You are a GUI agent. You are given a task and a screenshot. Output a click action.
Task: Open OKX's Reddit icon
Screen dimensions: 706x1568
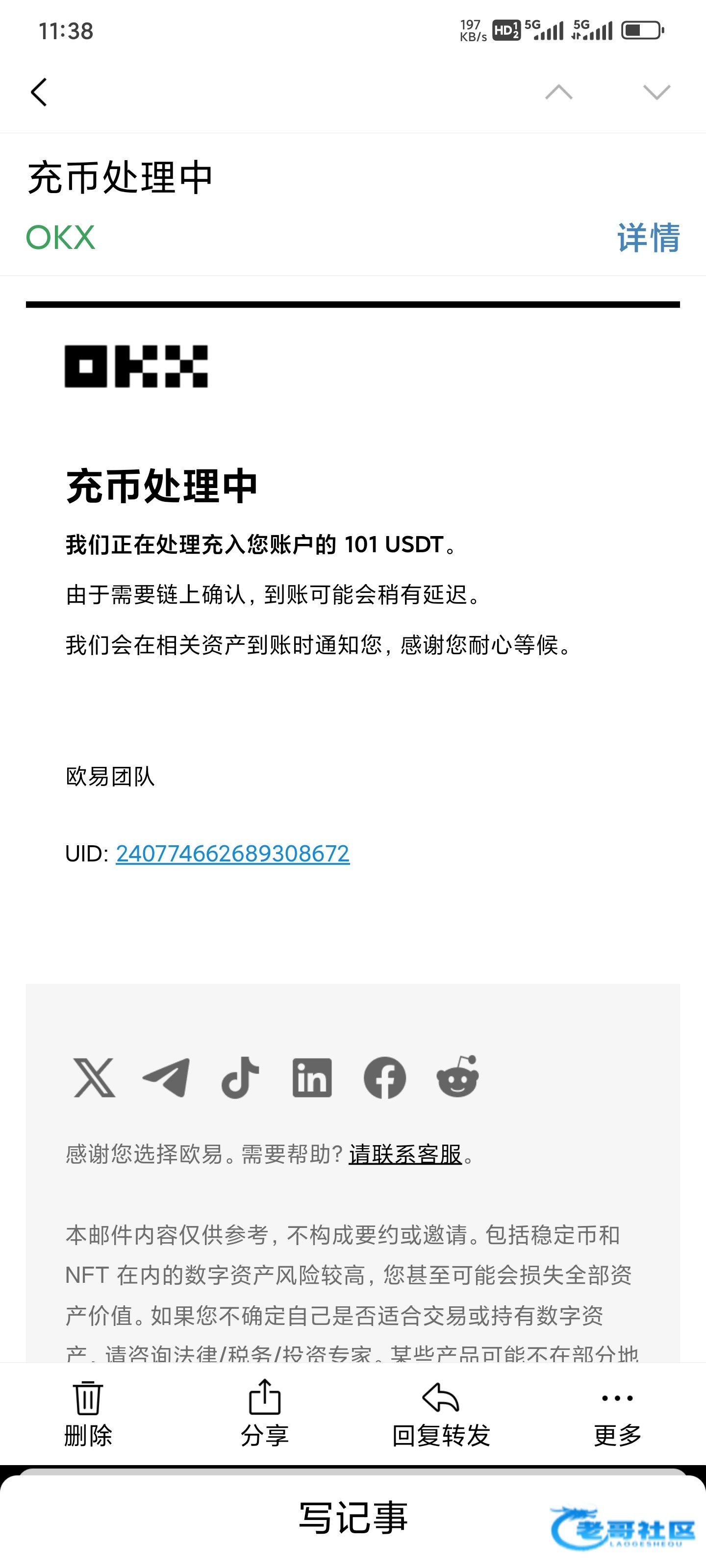[457, 1076]
